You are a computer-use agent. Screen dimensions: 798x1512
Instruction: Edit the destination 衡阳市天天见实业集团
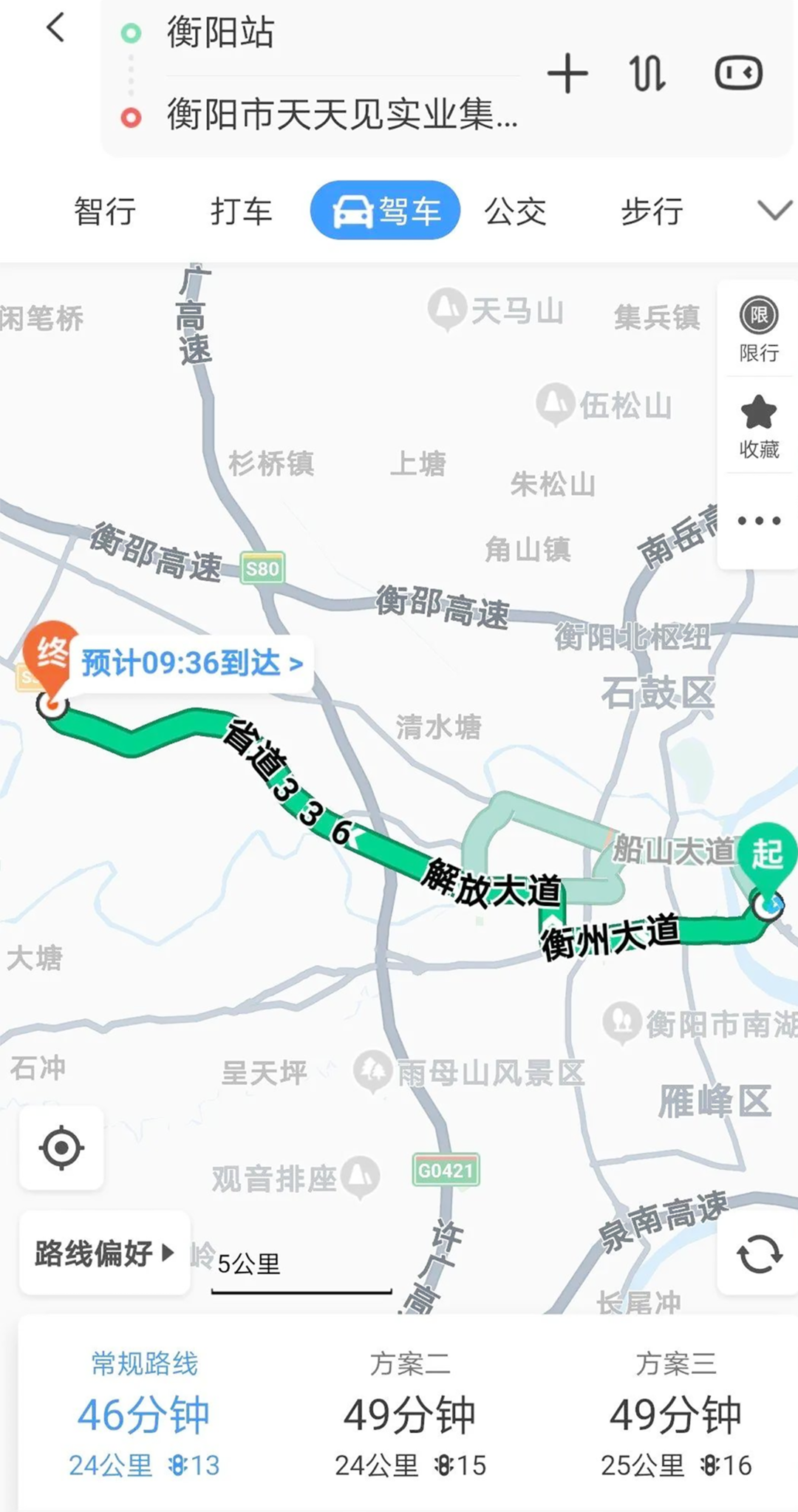click(x=341, y=115)
